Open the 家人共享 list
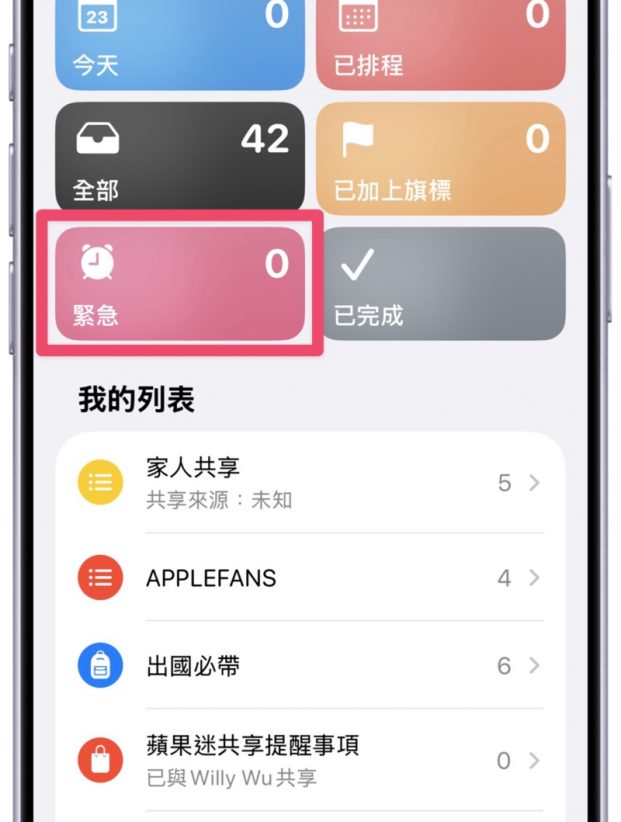The image size is (621, 822). click(310, 483)
